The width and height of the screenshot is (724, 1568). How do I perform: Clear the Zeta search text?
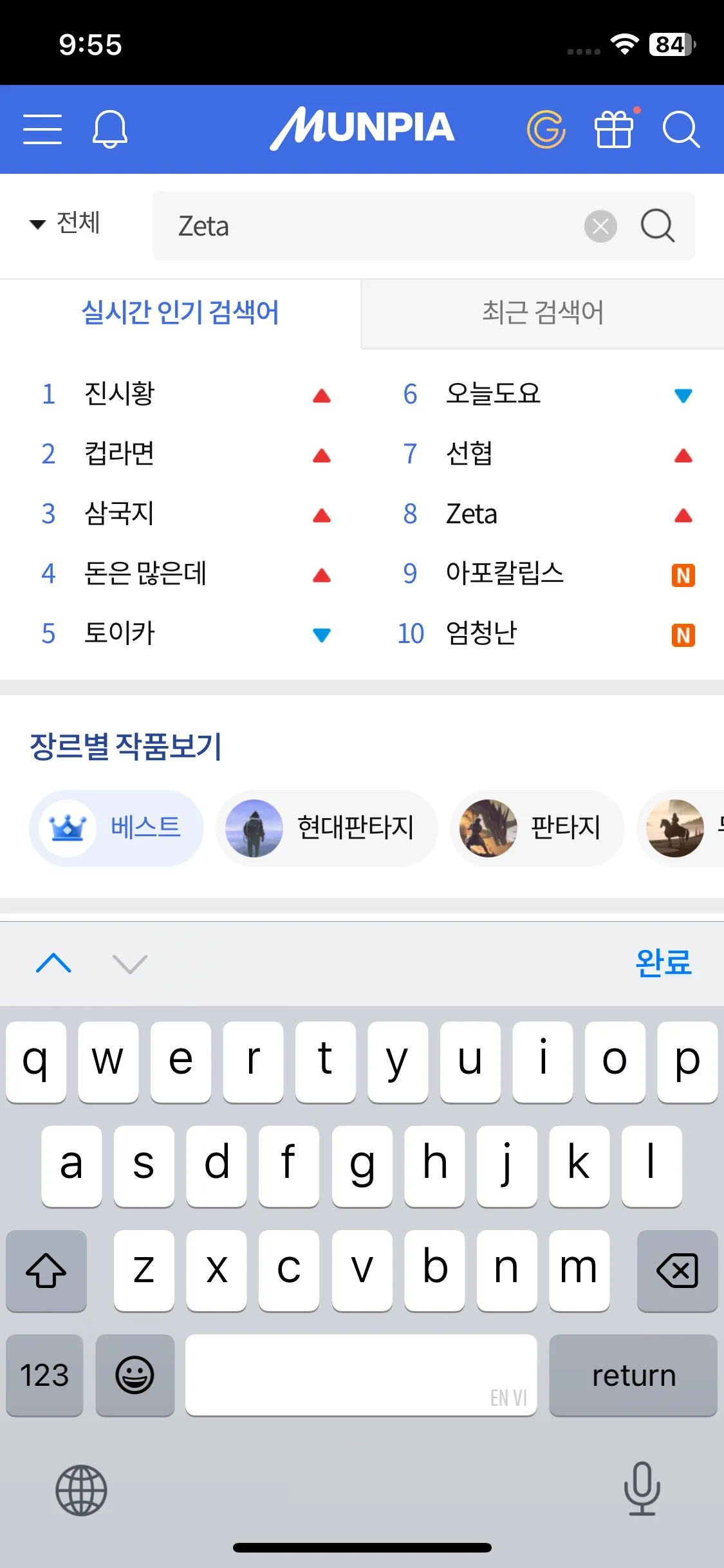(600, 227)
